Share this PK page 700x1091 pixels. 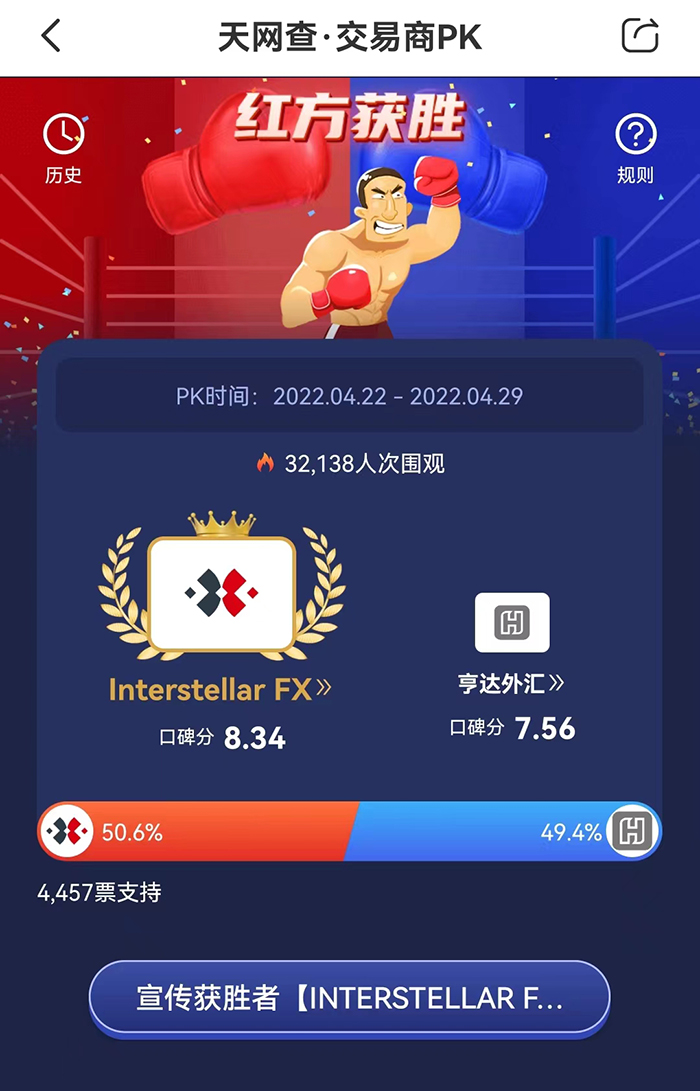pos(640,37)
